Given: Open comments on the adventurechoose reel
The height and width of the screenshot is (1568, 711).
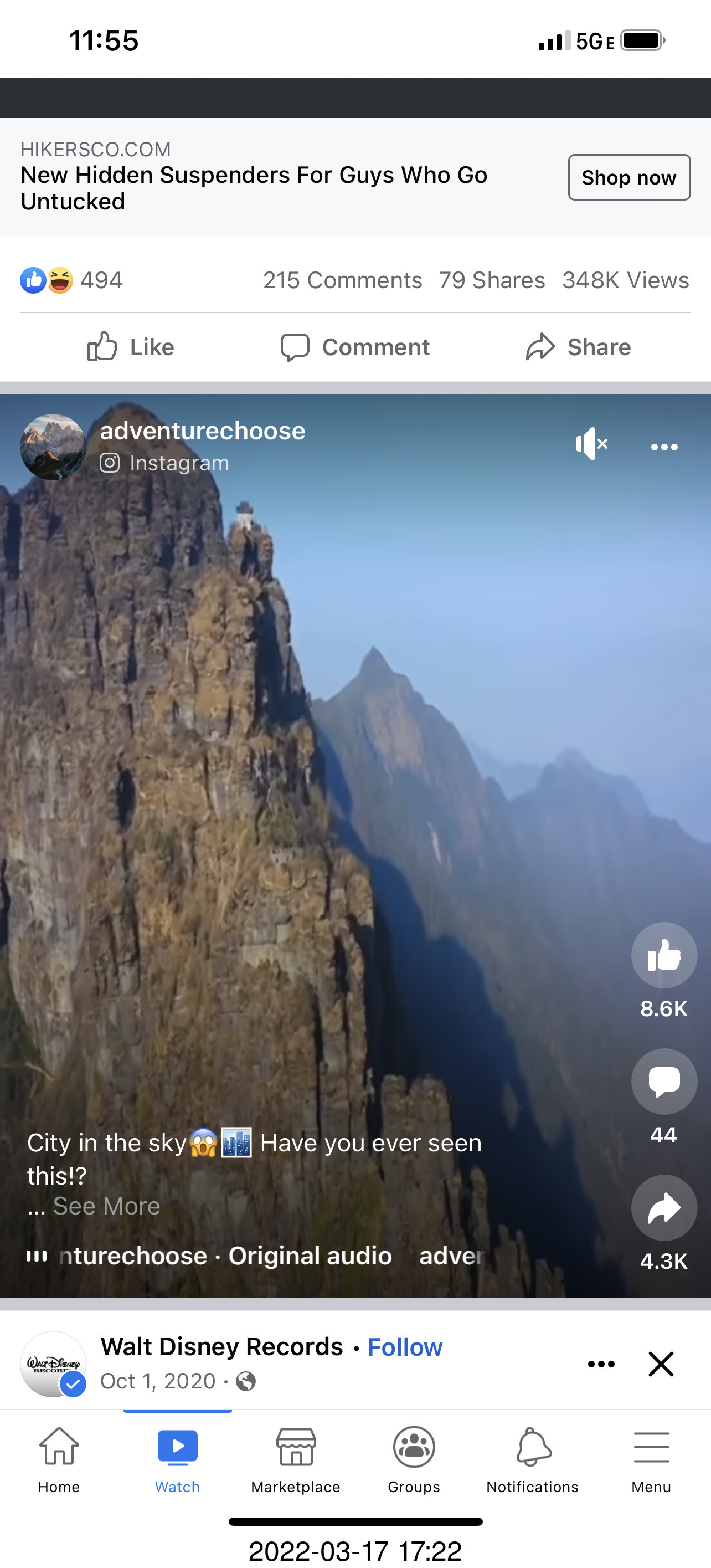Looking at the screenshot, I should 663,1081.
